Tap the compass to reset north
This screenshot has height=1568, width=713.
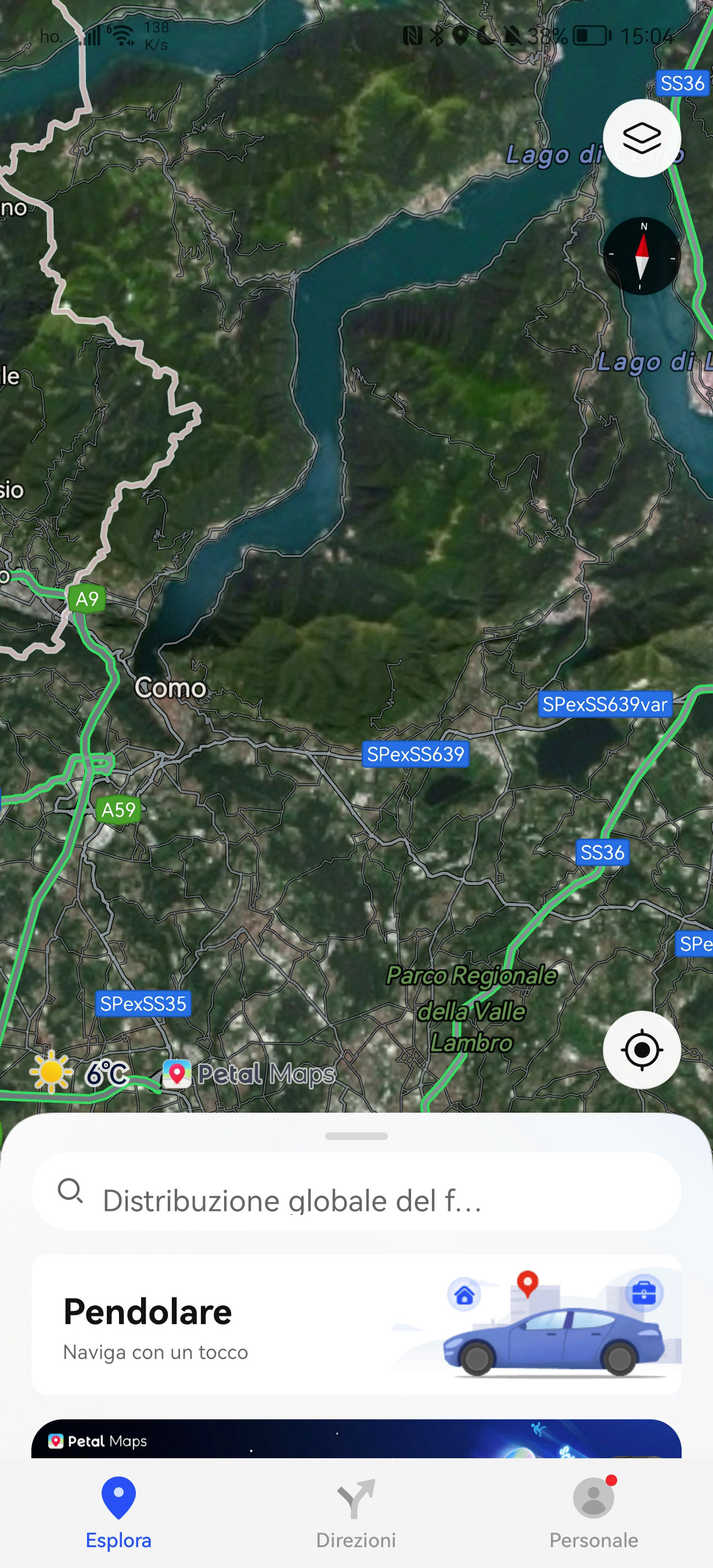(641, 256)
